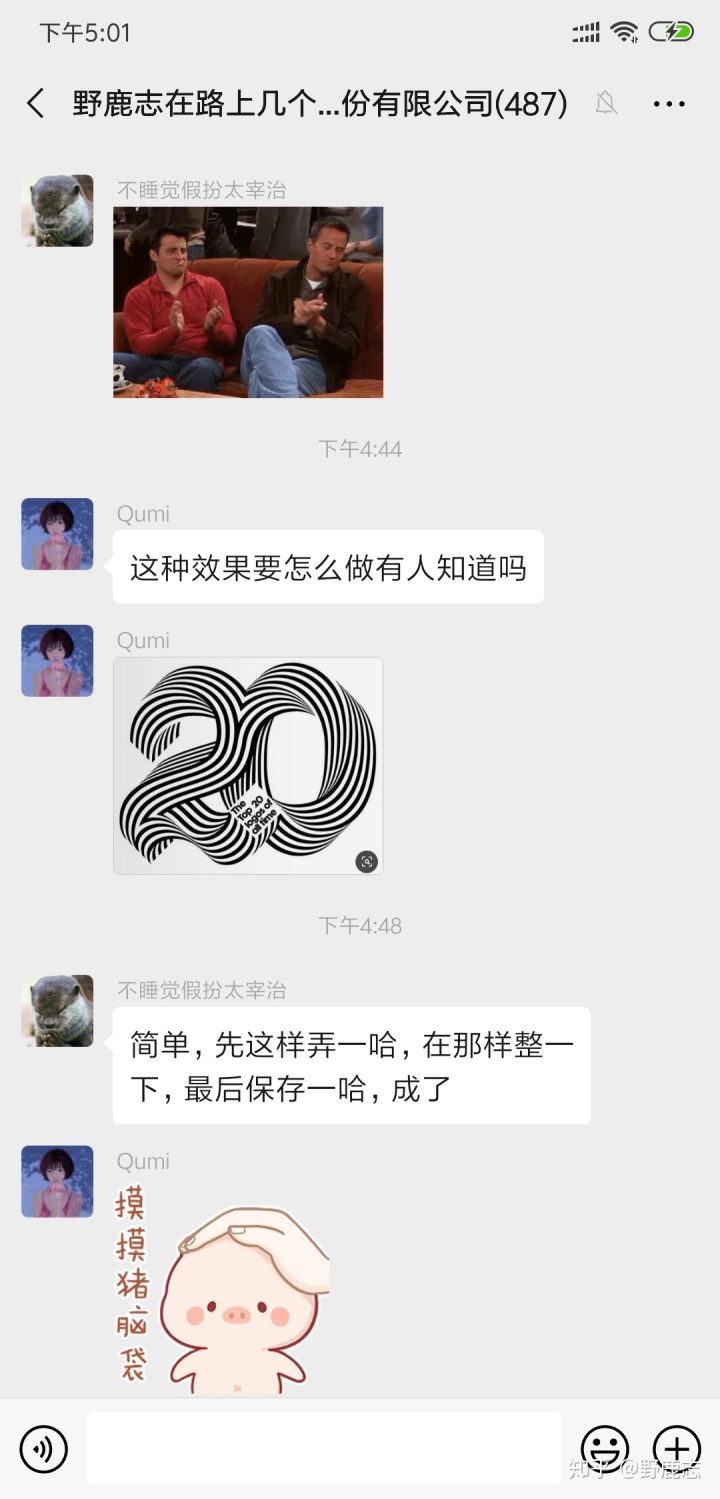Open the plus attachments menu
This screenshot has height=1499, width=720.
coord(677,1448)
